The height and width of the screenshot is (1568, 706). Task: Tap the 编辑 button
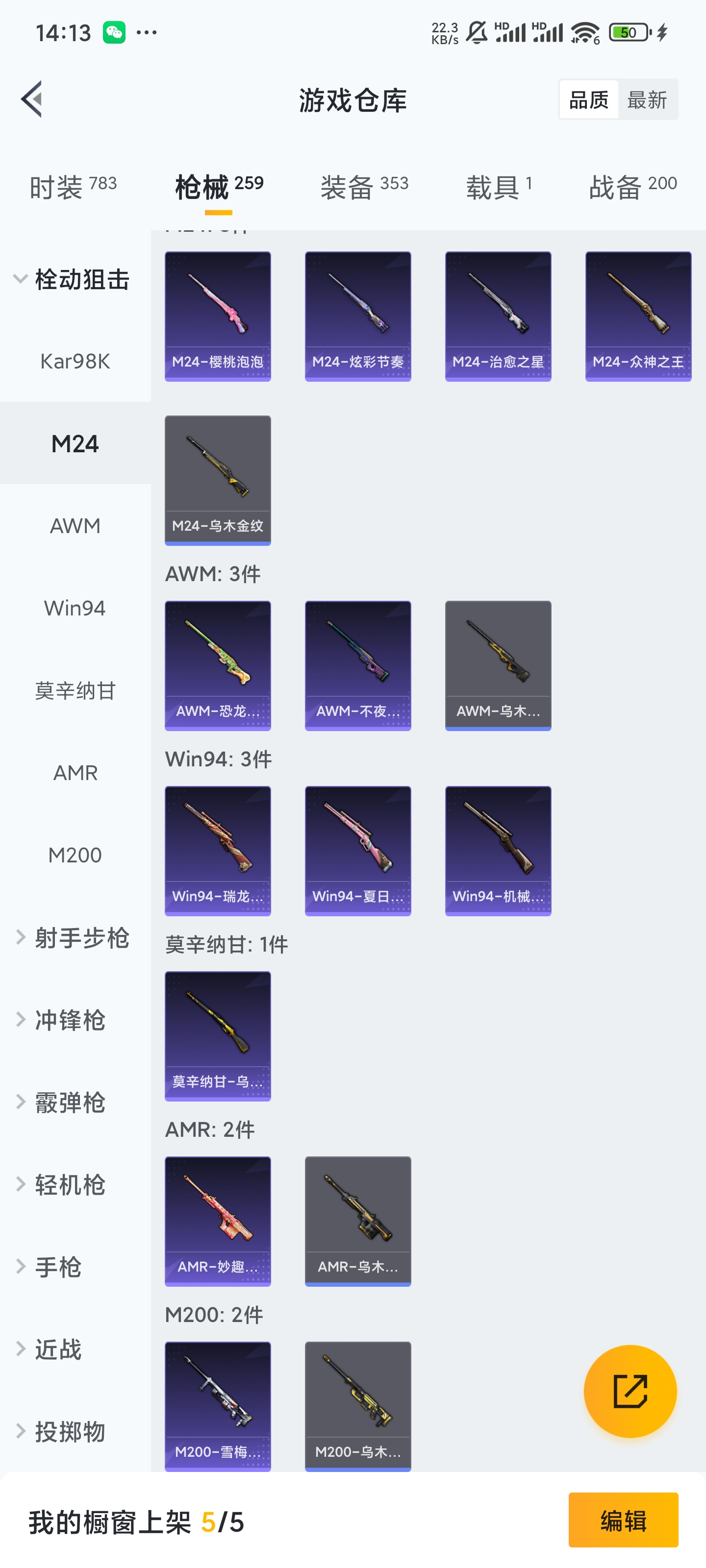click(x=623, y=1520)
